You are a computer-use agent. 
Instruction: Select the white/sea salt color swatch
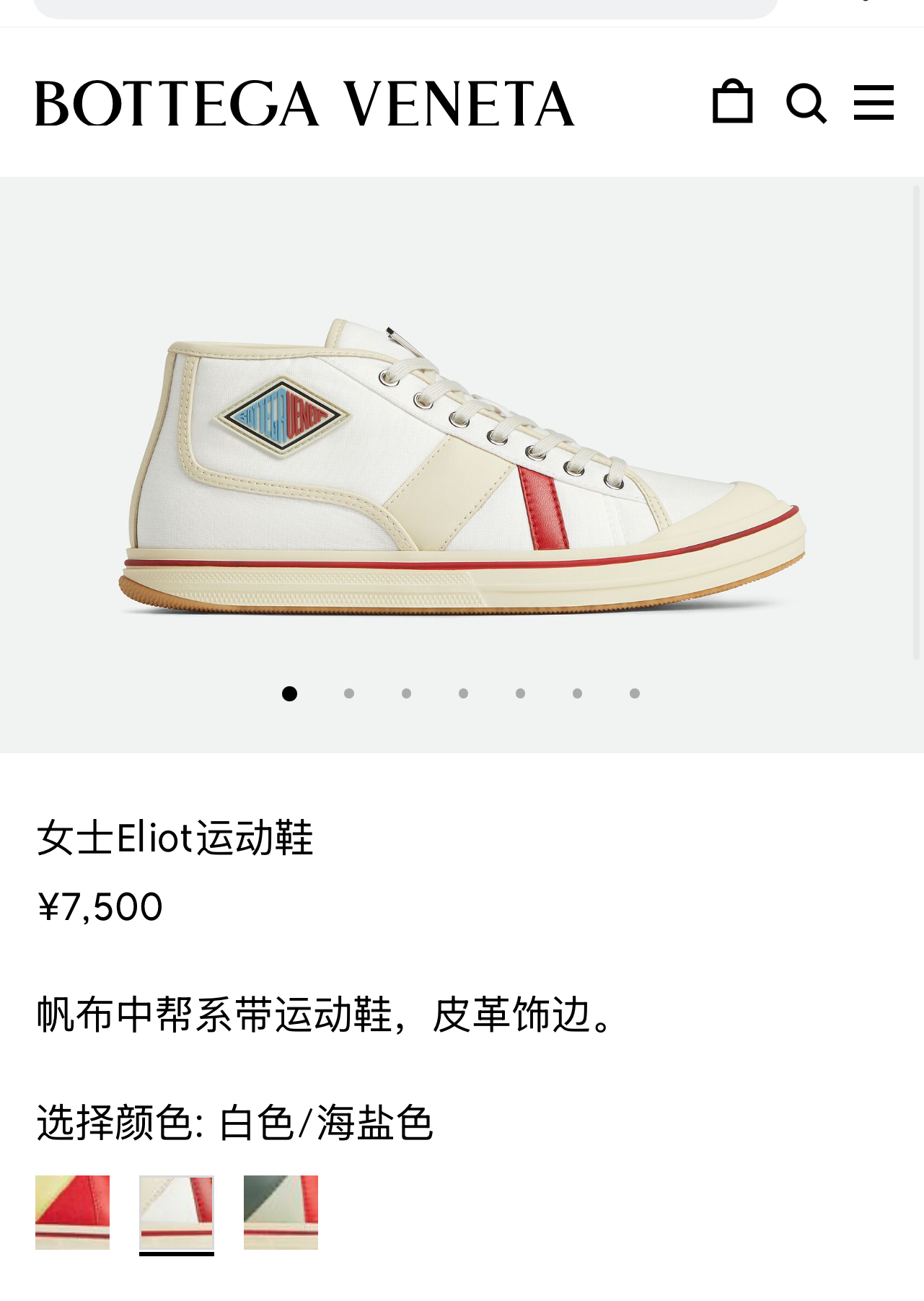click(177, 1212)
